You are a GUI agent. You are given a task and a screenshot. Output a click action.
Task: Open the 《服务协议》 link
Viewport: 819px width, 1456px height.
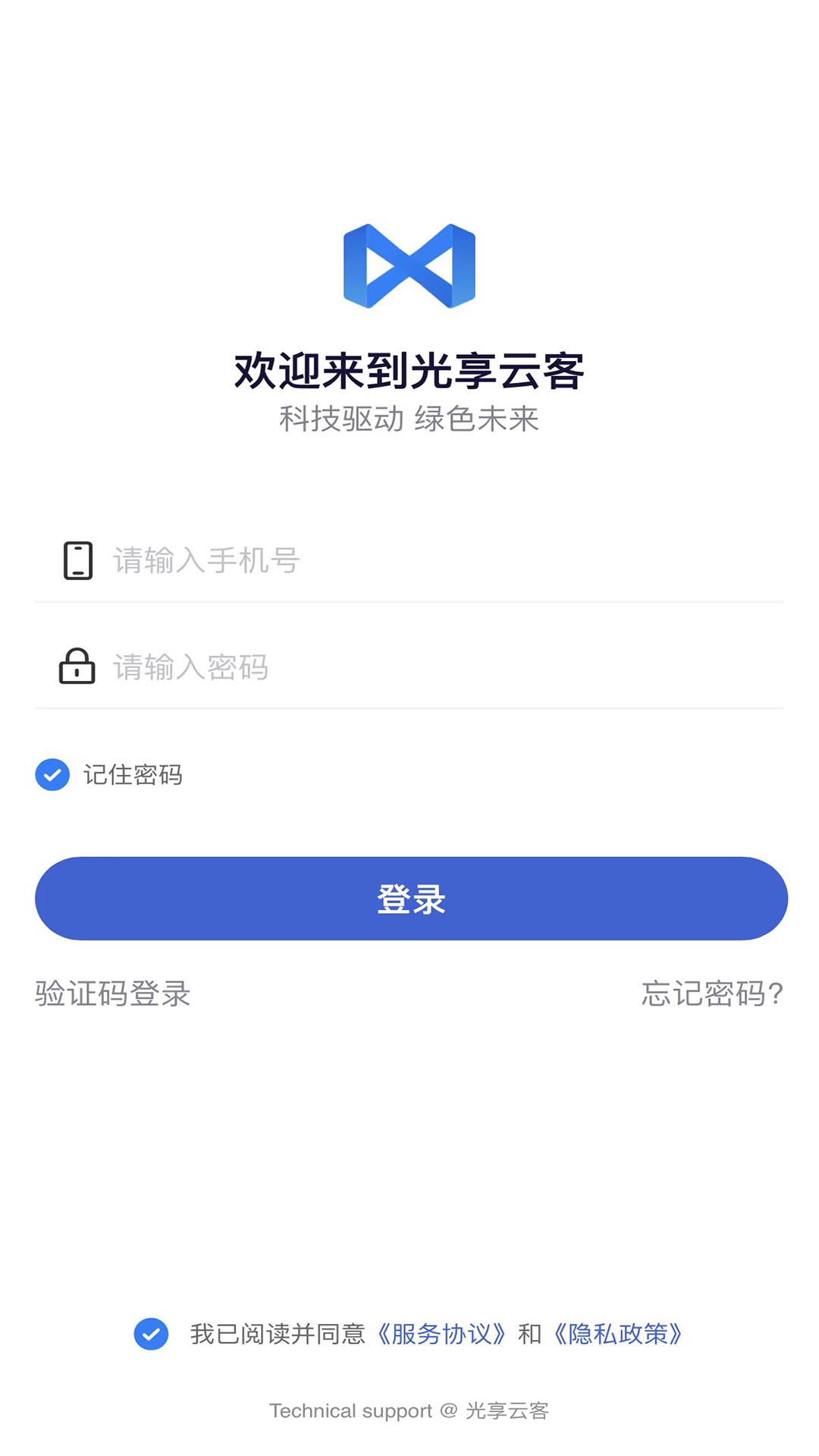pos(441,1334)
